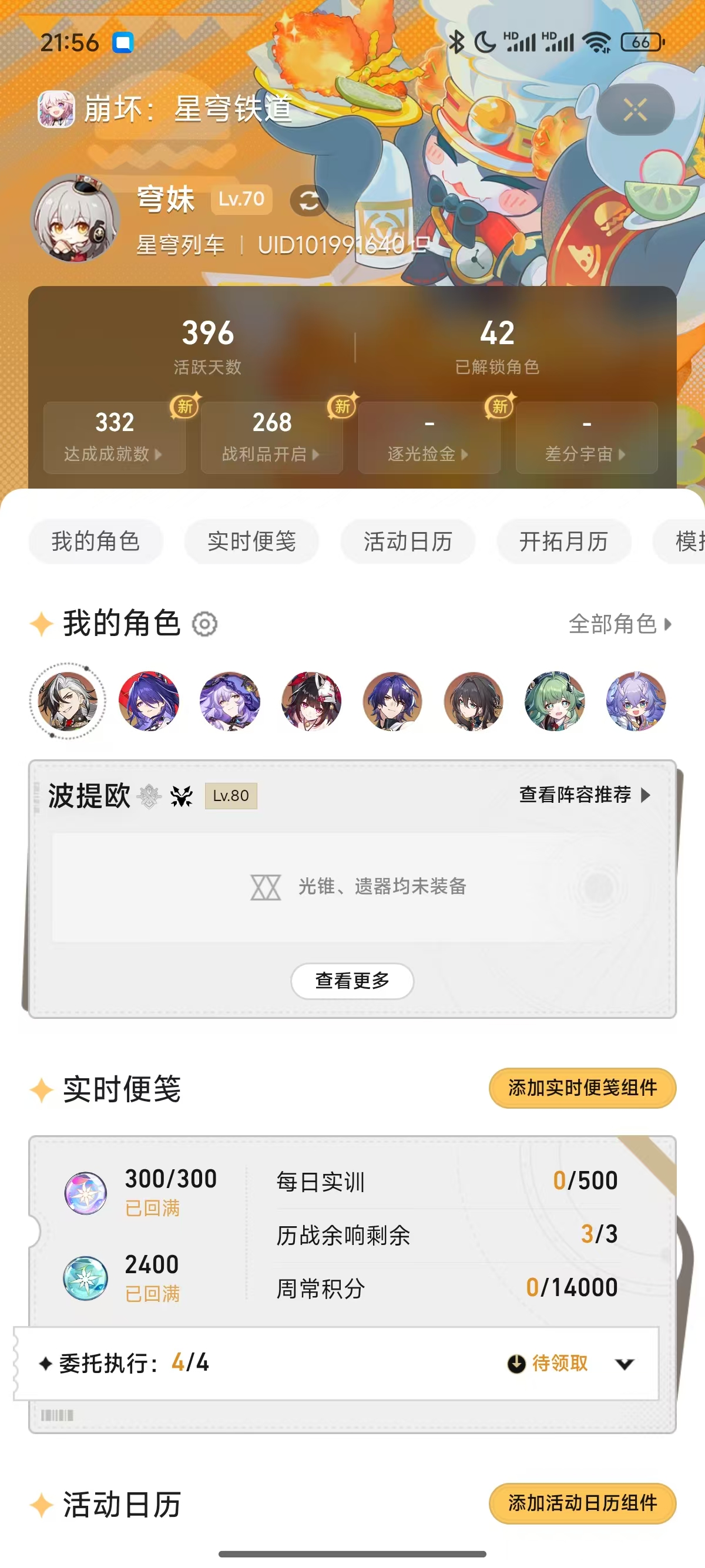Open 查看阵容推荐 for 波提欧

(x=585, y=795)
